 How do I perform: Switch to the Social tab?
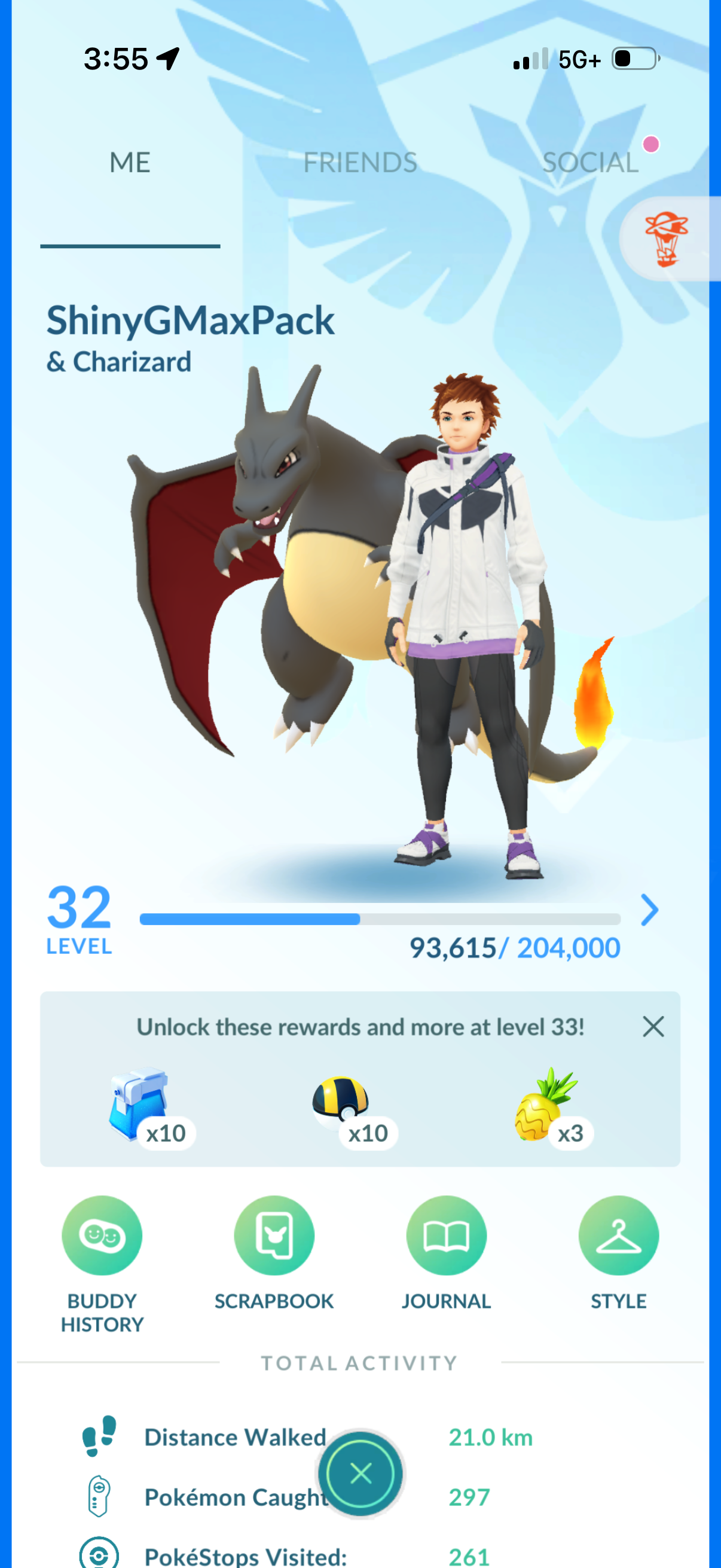click(589, 163)
